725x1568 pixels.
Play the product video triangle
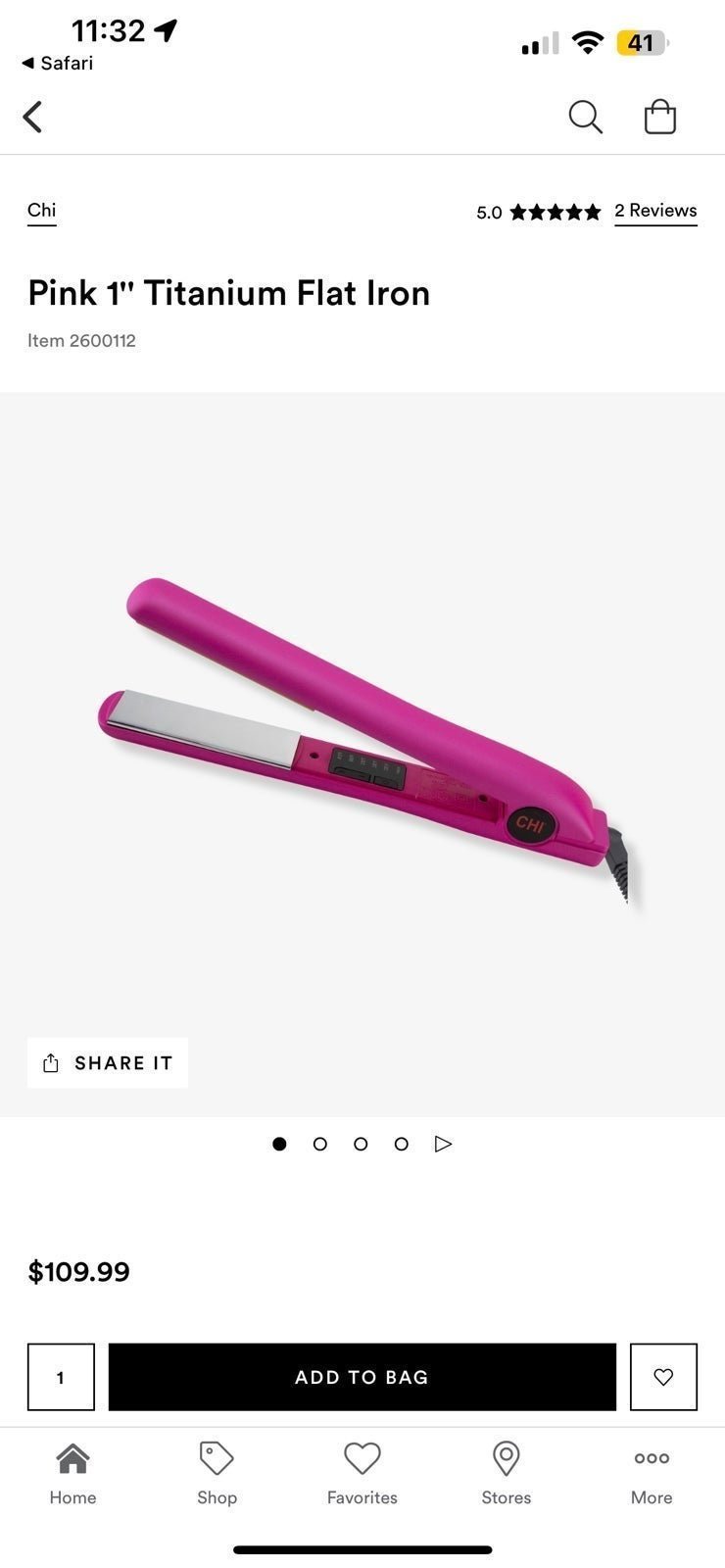[x=443, y=1144]
